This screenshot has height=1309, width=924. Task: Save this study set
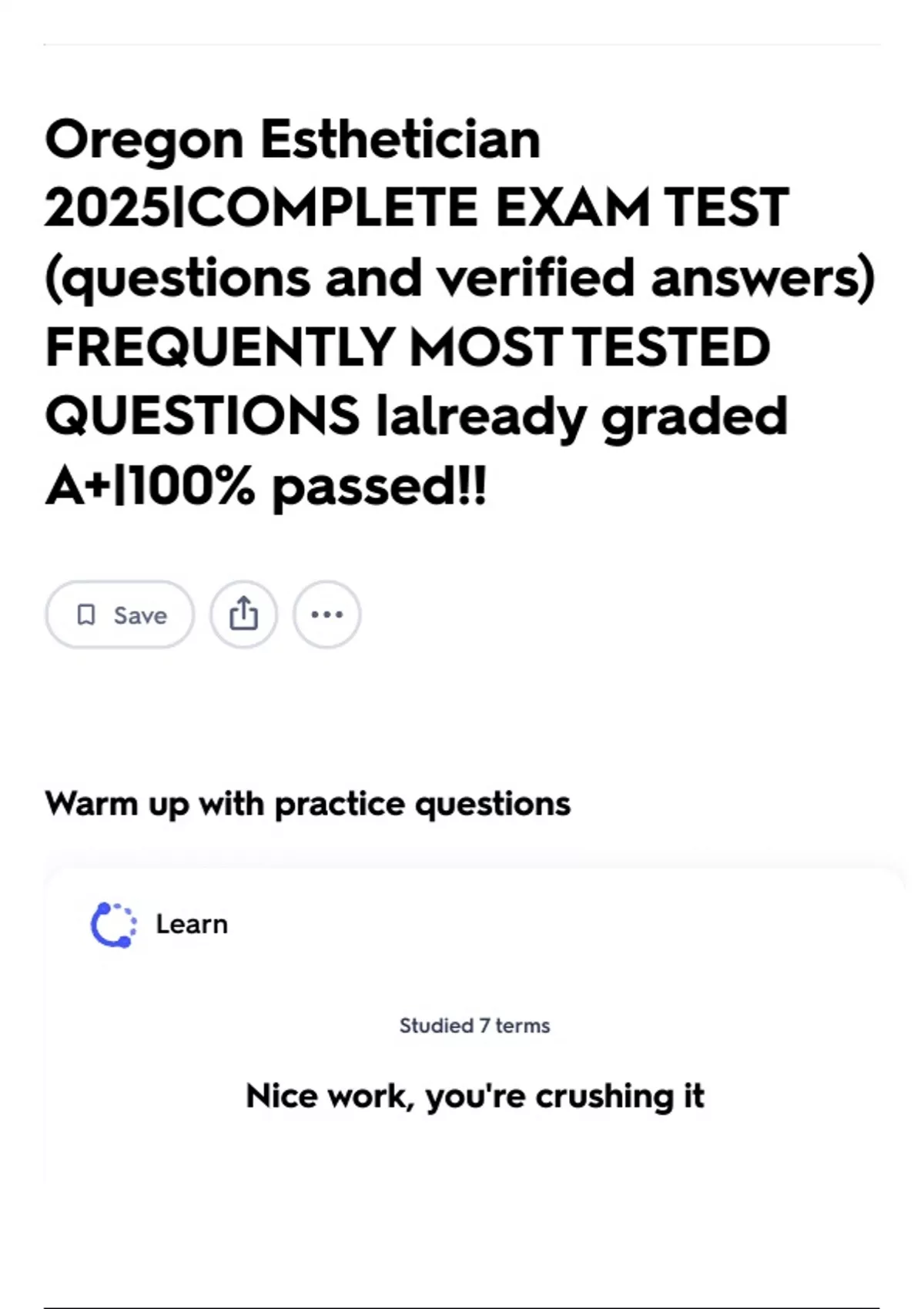coord(119,614)
